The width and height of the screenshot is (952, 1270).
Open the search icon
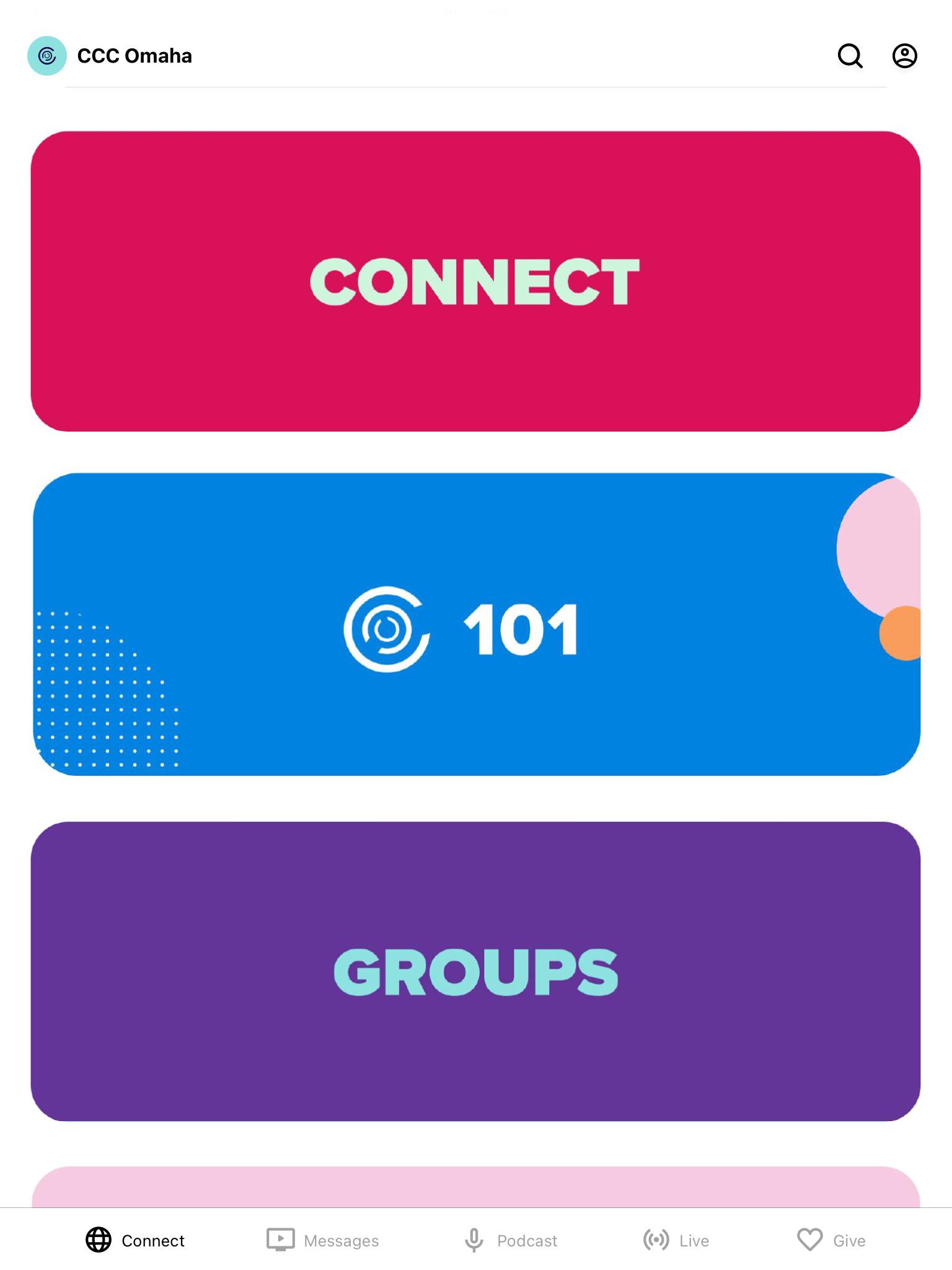[x=850, y=56]
